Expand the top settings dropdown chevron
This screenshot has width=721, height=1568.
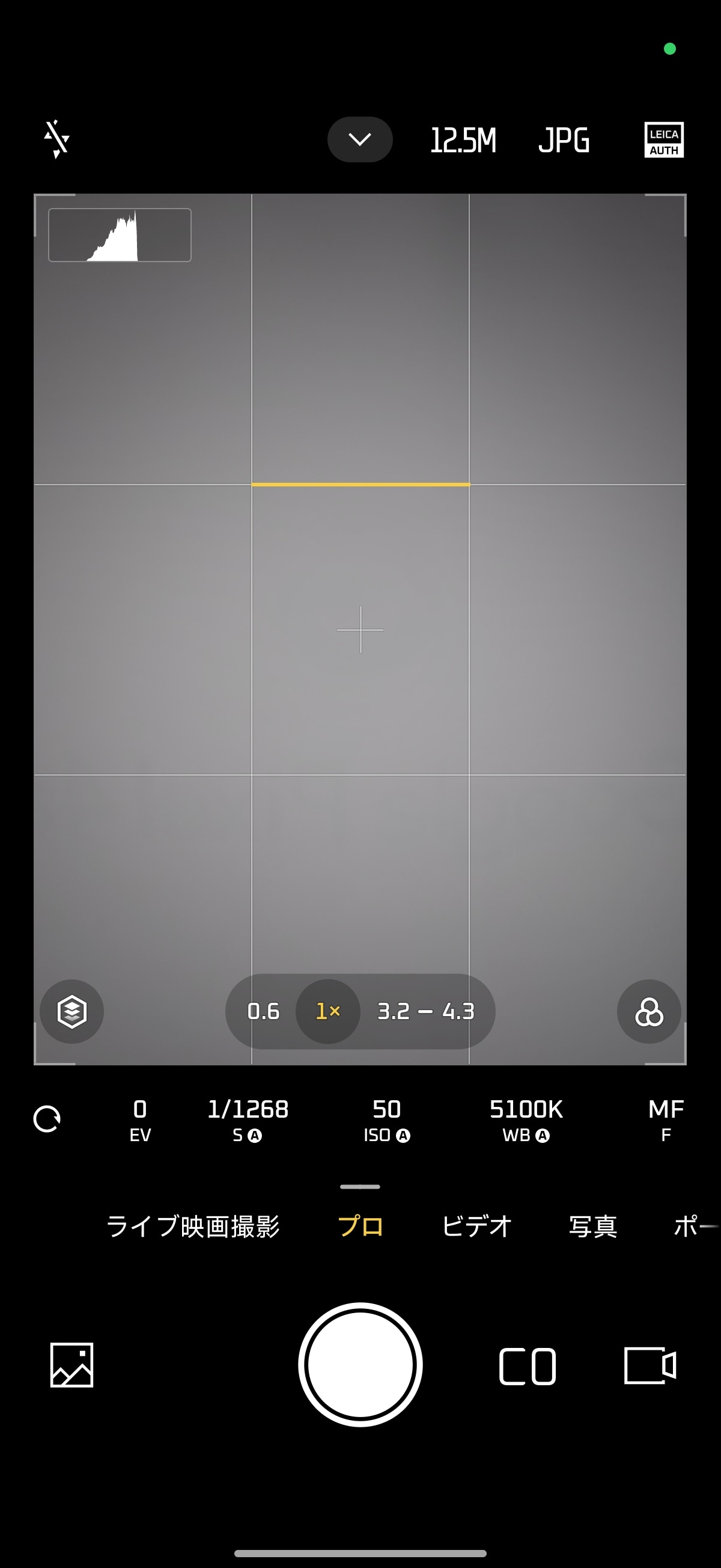pyautogui.click(x=359, y=139)
